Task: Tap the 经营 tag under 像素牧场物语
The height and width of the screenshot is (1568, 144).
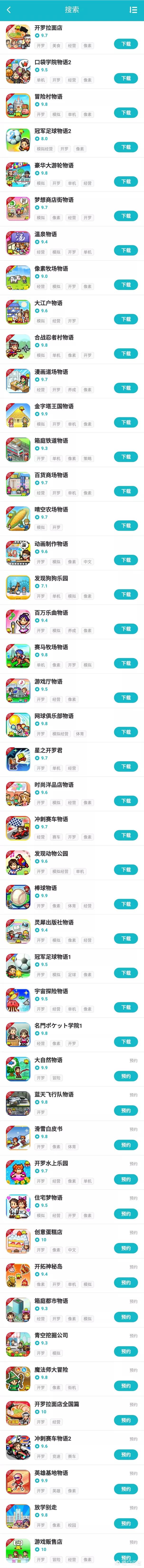Action: click(x=41, y=286)
